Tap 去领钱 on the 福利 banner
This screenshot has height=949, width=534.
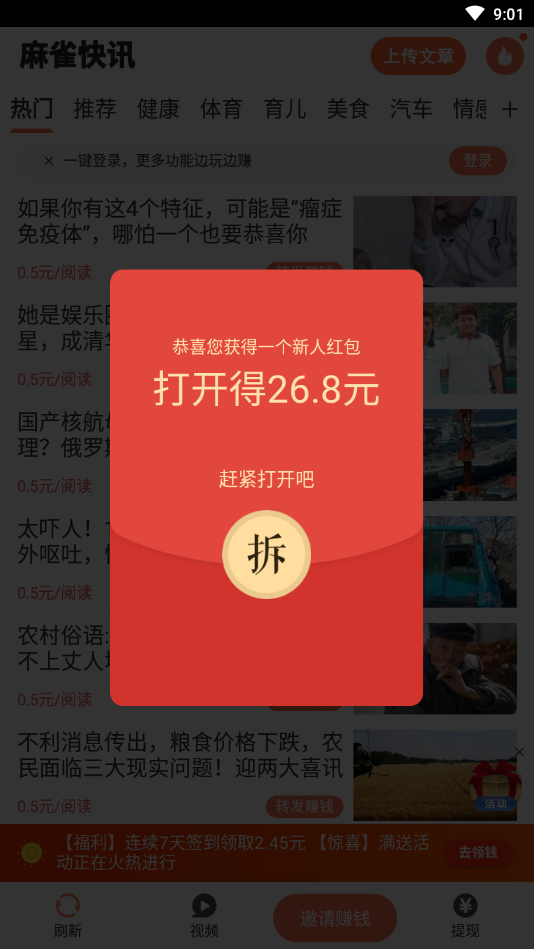click(x=478, y=853)
